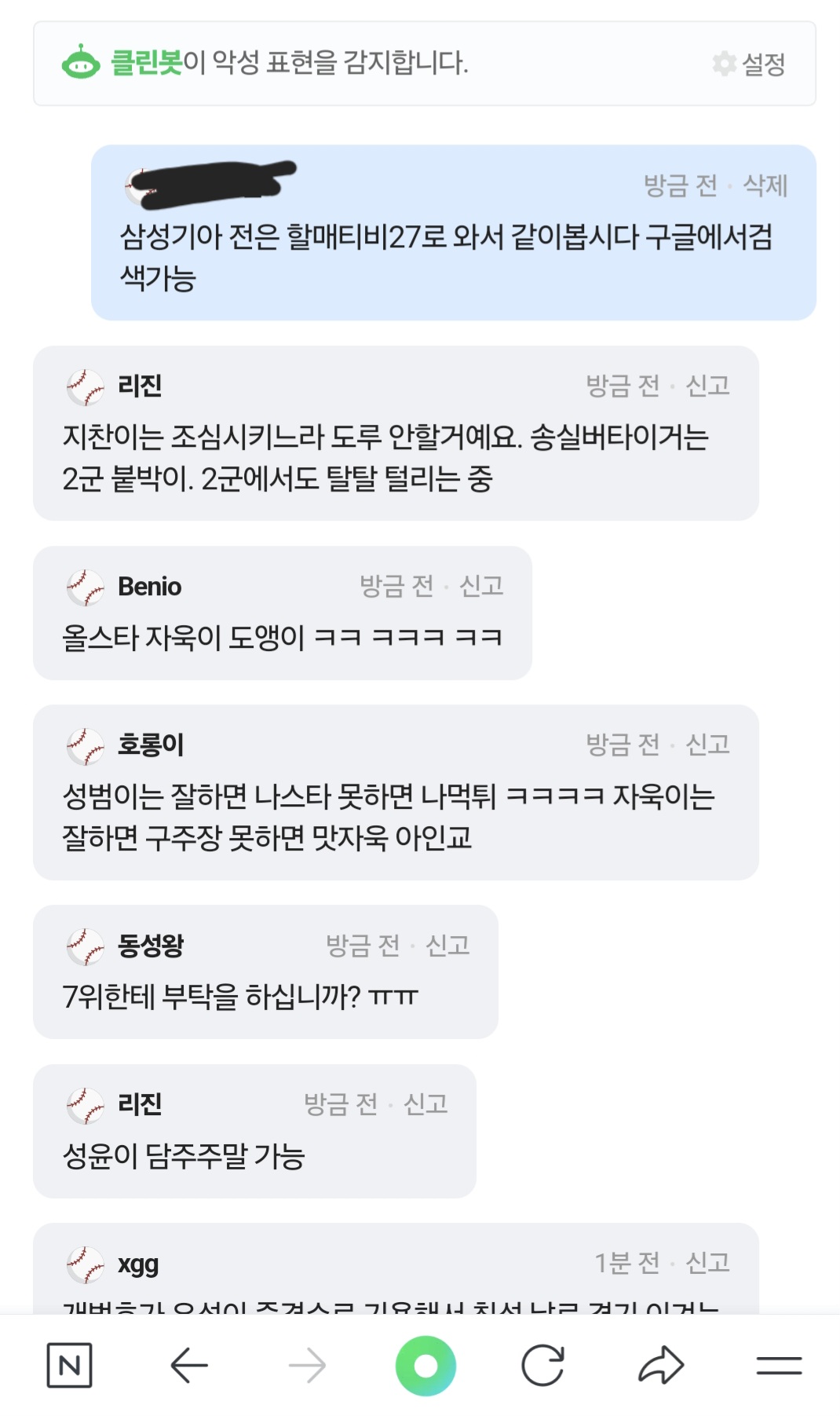The image size is (840, 1416).
Task: Go back to the previous page
Action: click(188, 1366)
